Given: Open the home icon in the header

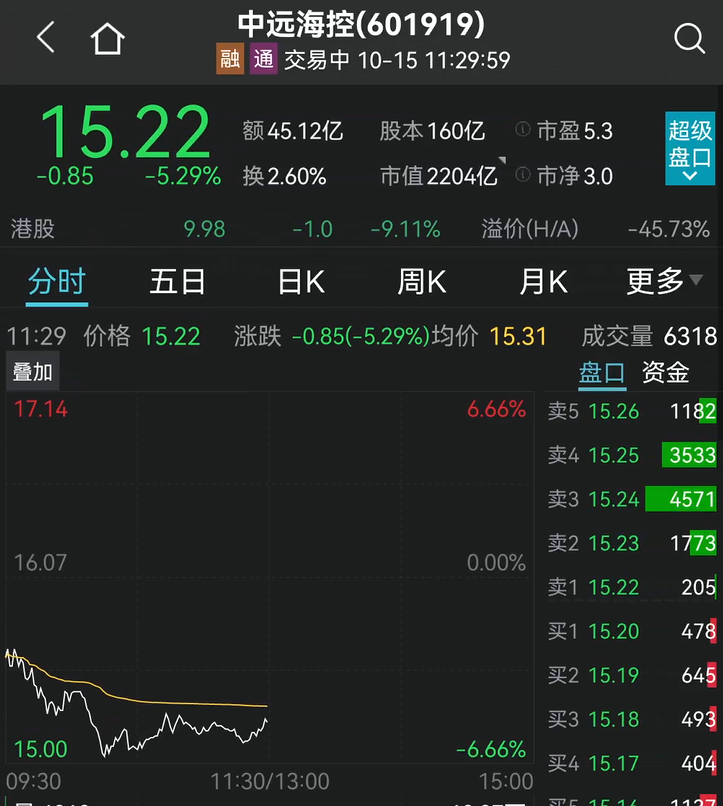Looking at the screenshot, I should click(107, 39).
